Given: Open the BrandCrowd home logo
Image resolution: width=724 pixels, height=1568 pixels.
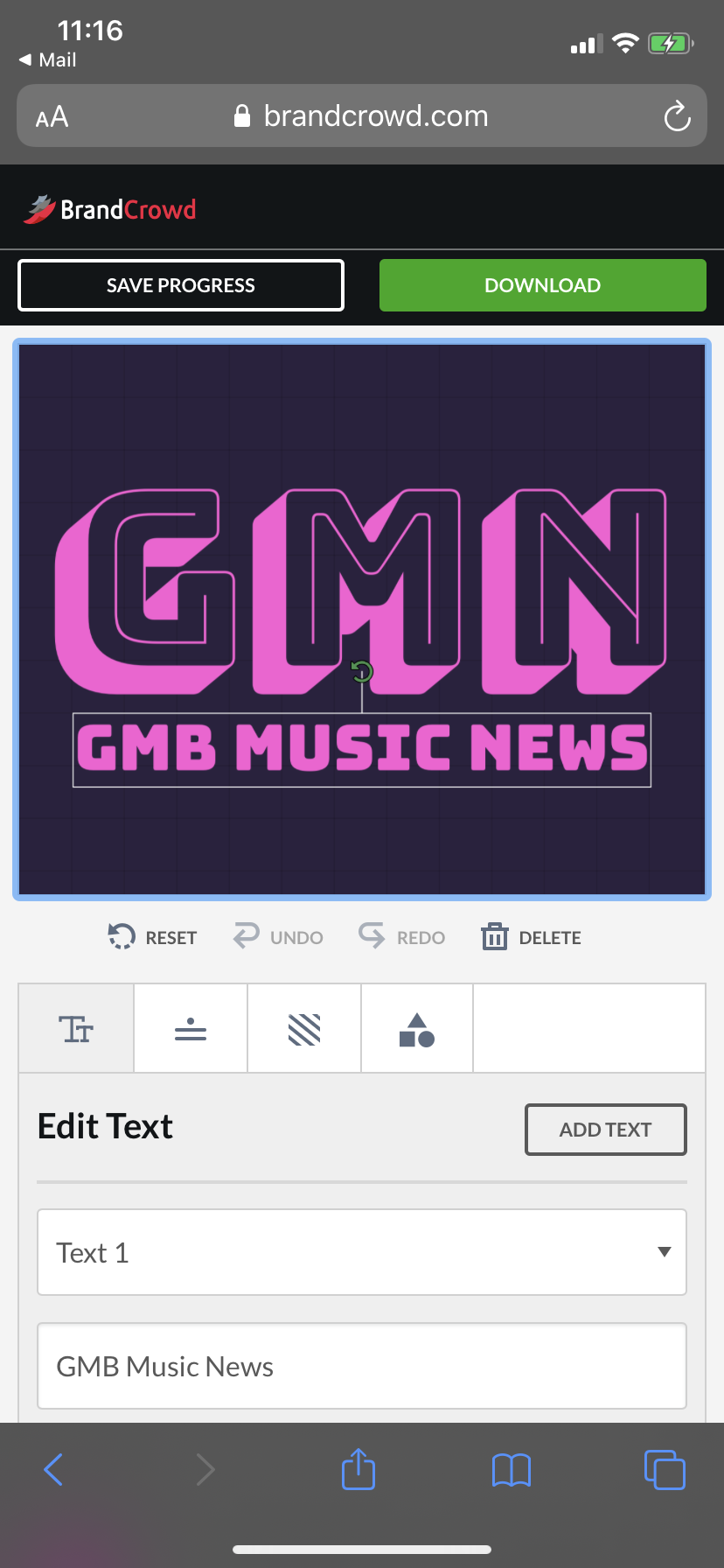Looking at the screenshot, I should 110,209.
